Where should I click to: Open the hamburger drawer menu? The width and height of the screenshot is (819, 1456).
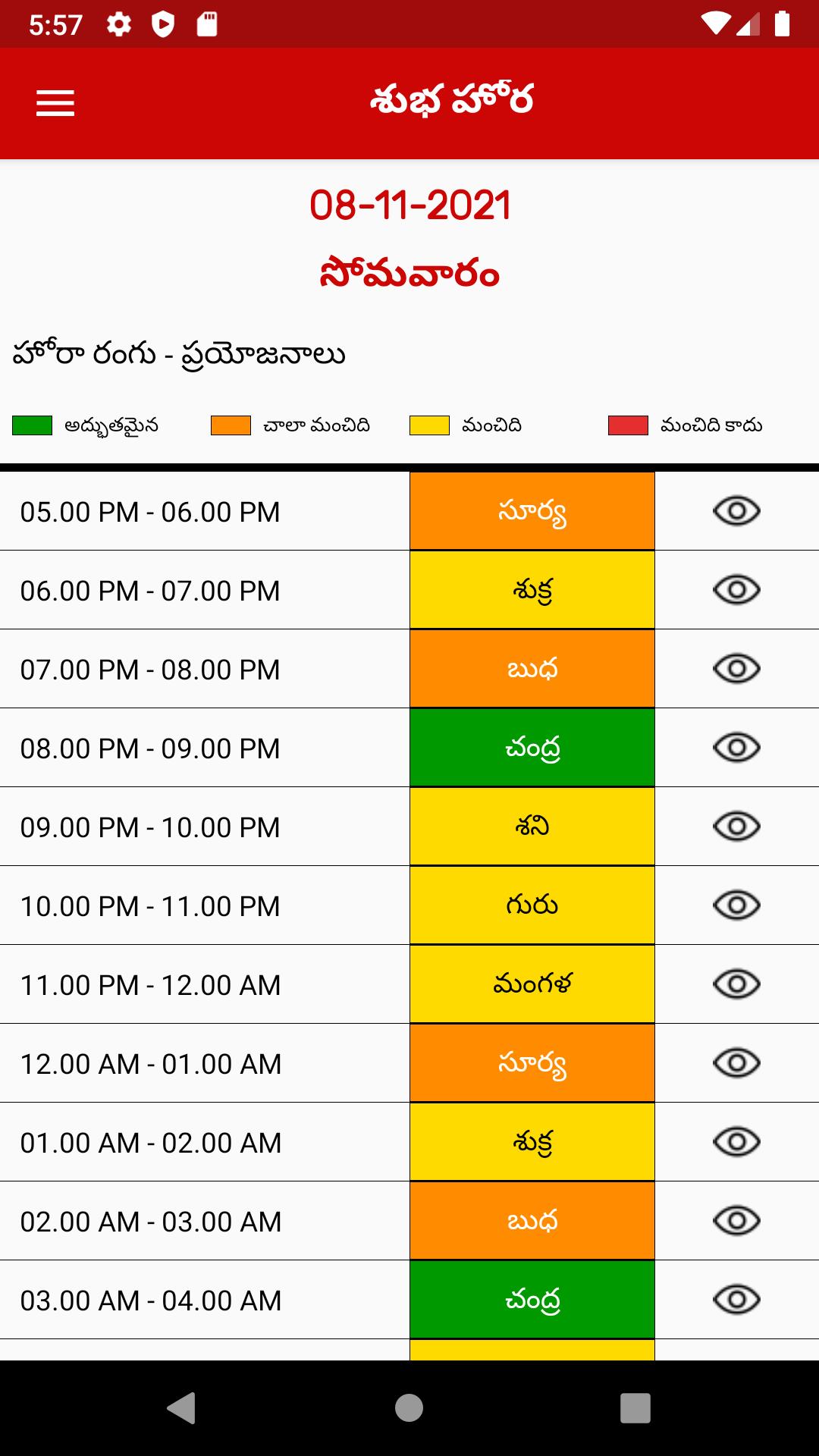[x=55, y=103]
